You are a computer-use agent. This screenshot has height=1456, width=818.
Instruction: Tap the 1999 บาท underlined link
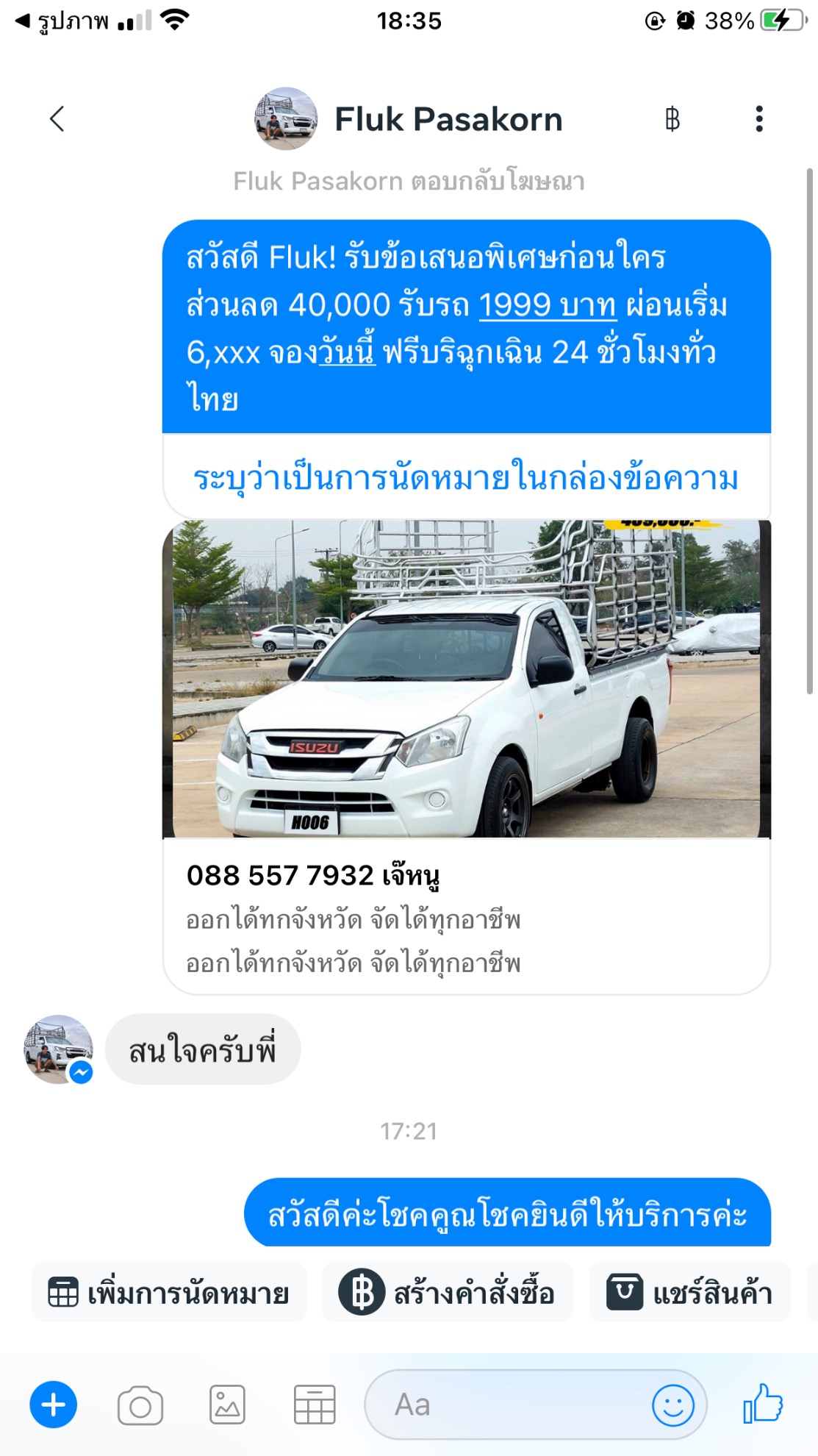pyautogui.click(x=548, y=304)
